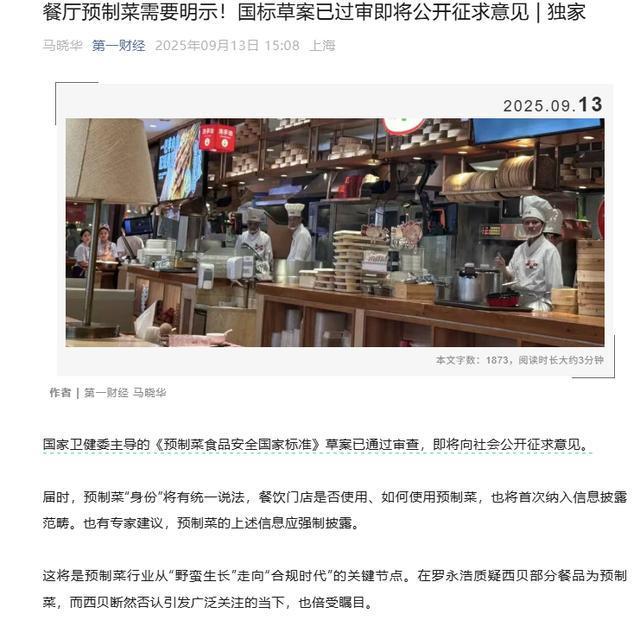The width and height of the screenshot is (640, 620).
Task: Tap the underlined 预制菜食品安全国家标准 sentence
Action: point(318,445)
